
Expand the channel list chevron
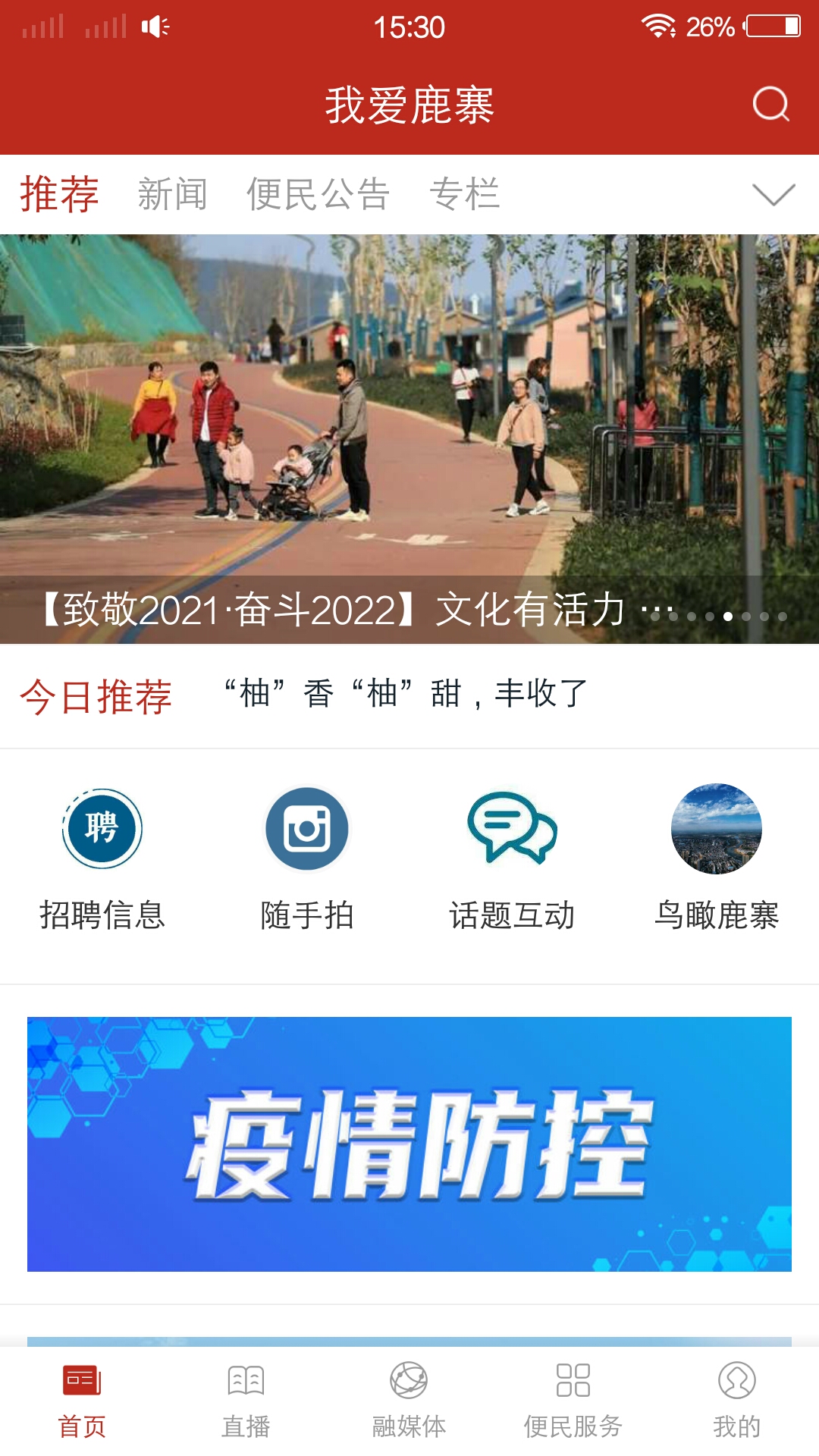pos(773,194)
